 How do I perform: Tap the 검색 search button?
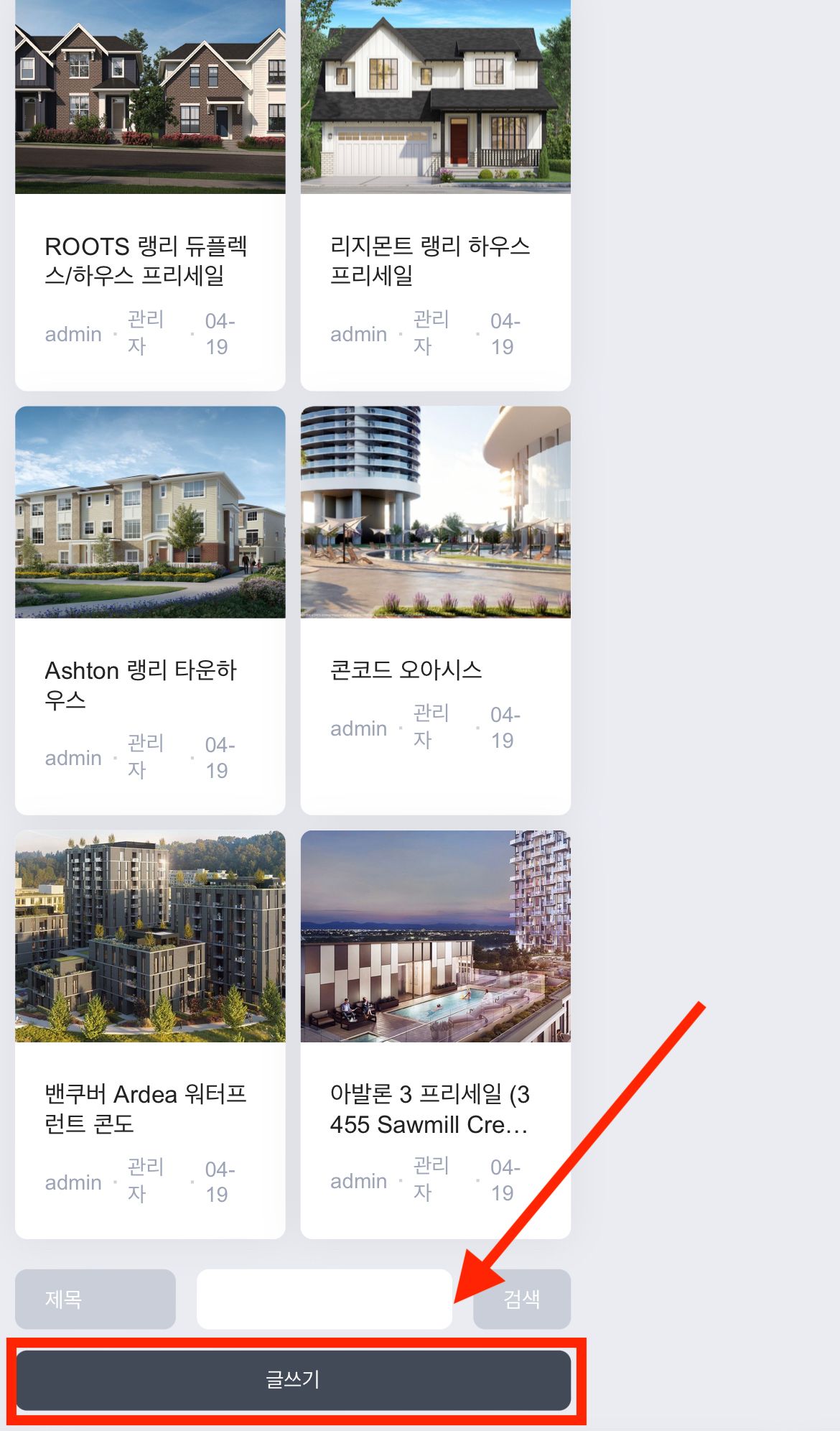[522, 1299]
